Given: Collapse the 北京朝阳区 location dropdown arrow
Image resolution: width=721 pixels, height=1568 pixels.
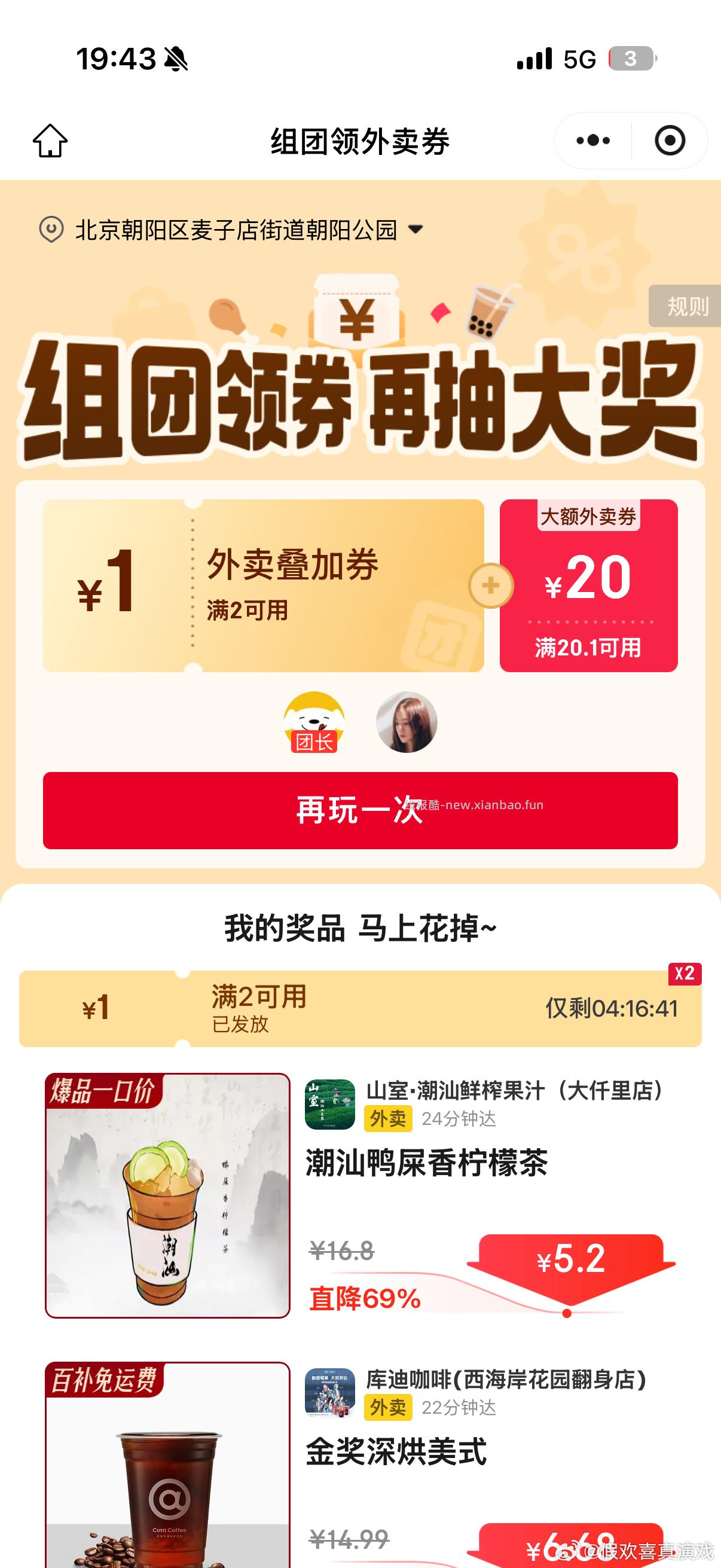Looking at the screenshot, I should click(417, 228).
